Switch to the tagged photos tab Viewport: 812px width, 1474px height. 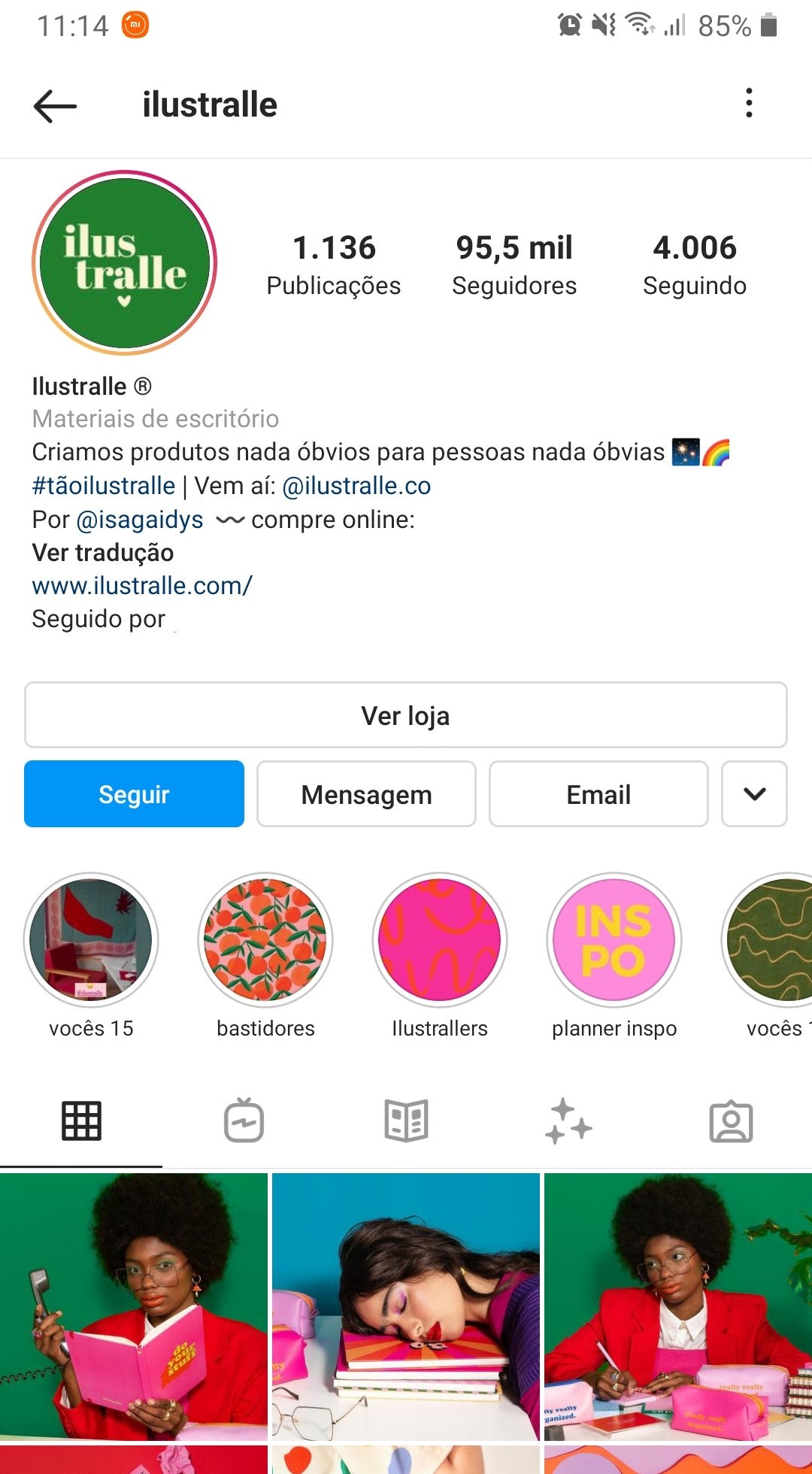pyautogui.click(x=731, y=1121)
